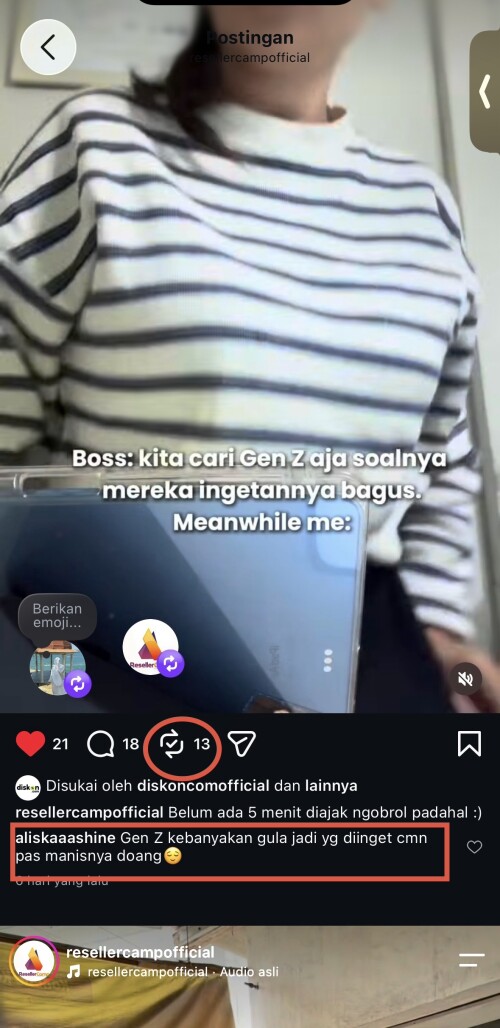Bookmark this post
500x1028 pixels.
tap(469, 744)
